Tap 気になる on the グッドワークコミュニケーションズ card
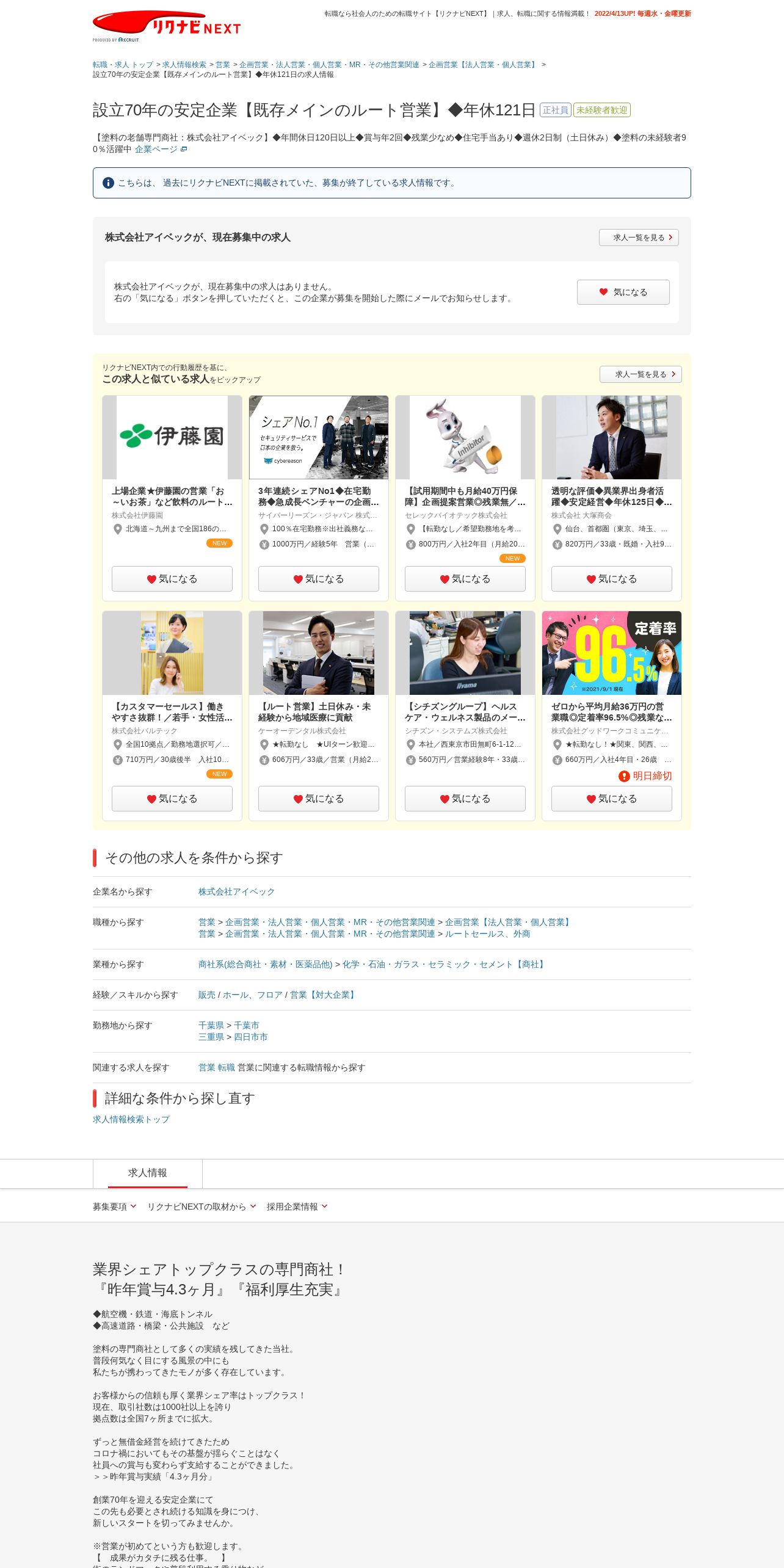 tap(612, 799)
